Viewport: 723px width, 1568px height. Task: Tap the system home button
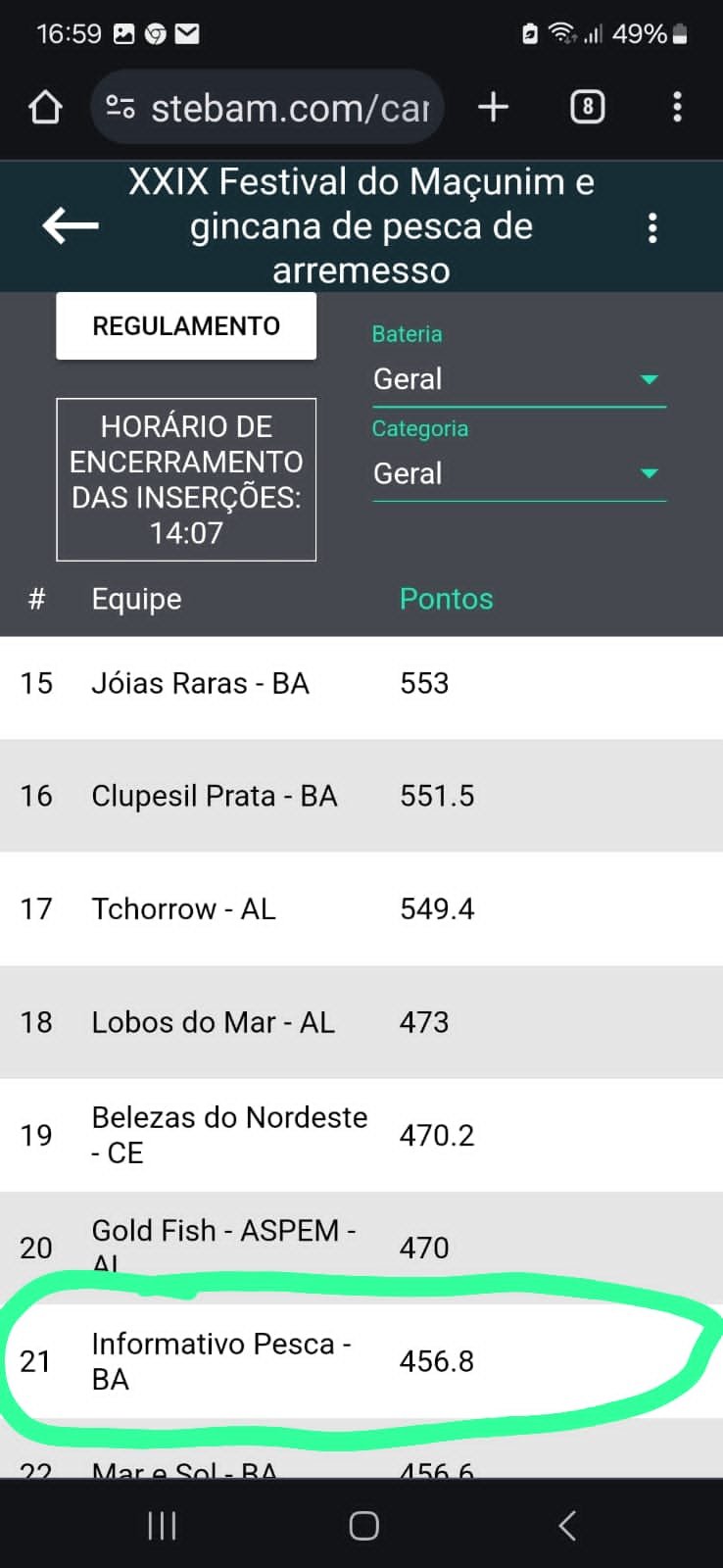[x=363, y=1526]
